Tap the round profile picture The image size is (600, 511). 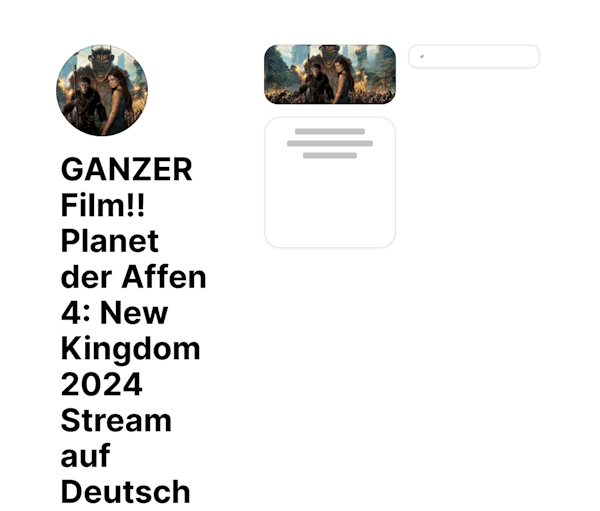pos(102,90)
